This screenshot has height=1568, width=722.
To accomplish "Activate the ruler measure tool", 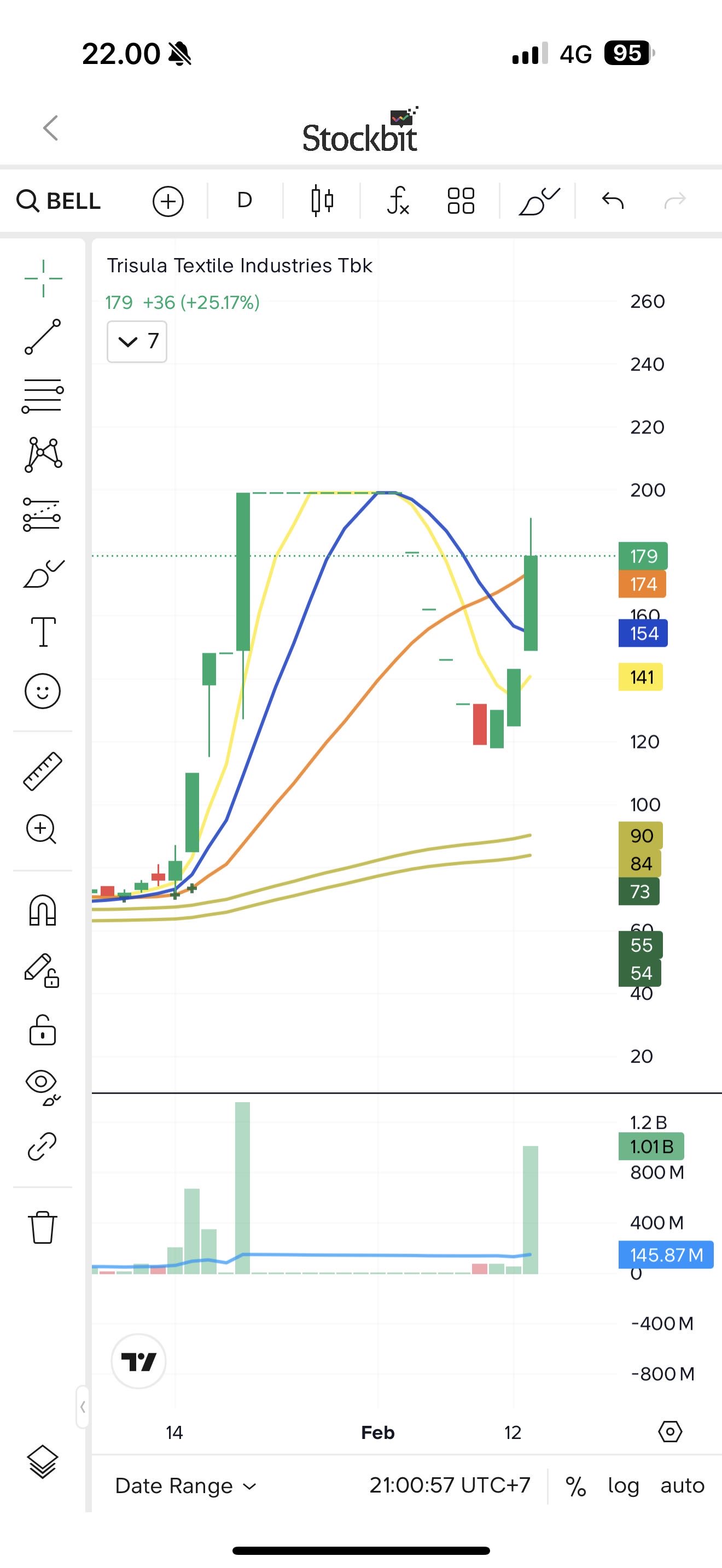I will [x=43, y=771].
